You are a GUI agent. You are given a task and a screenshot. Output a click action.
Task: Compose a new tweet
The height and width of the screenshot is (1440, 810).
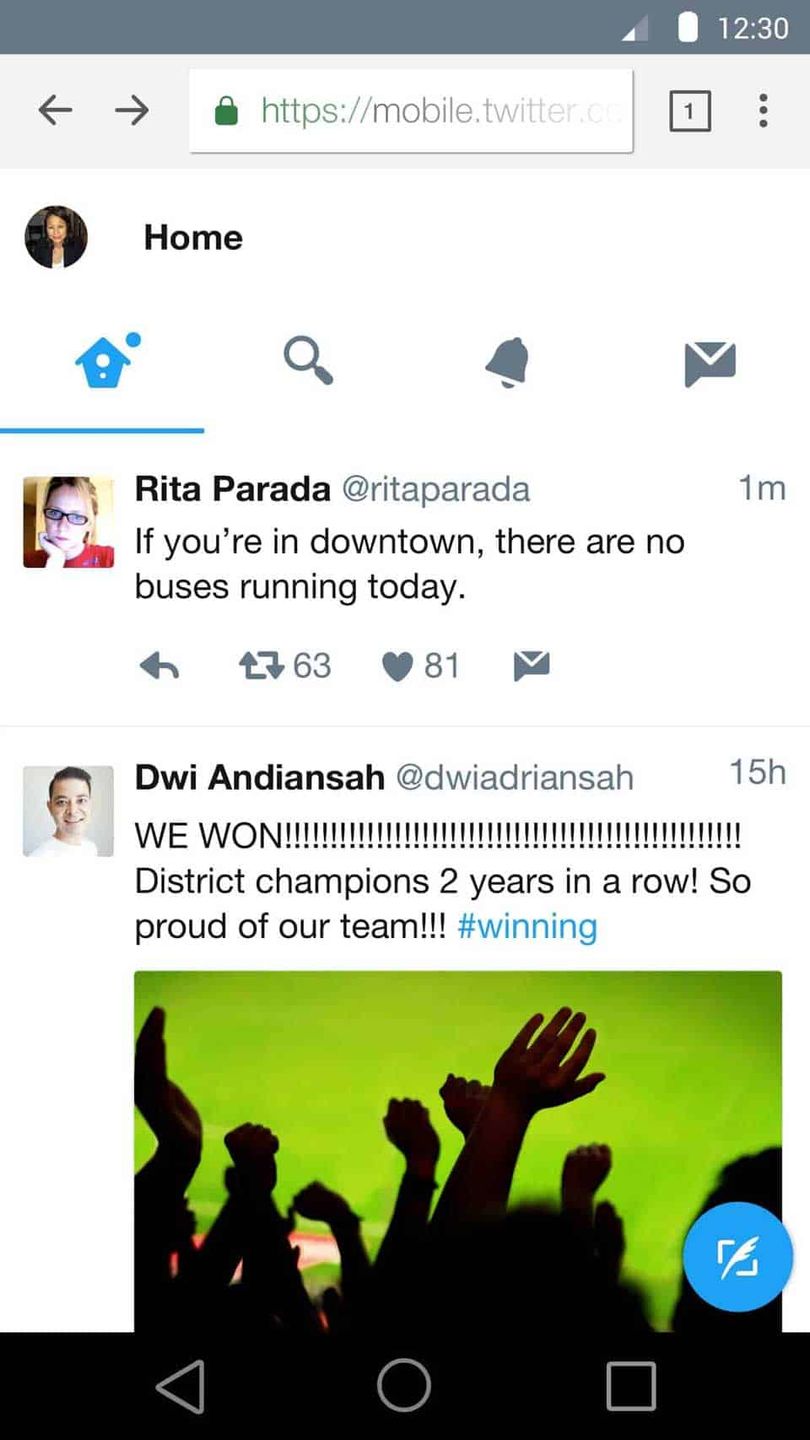coord(738,1257)
